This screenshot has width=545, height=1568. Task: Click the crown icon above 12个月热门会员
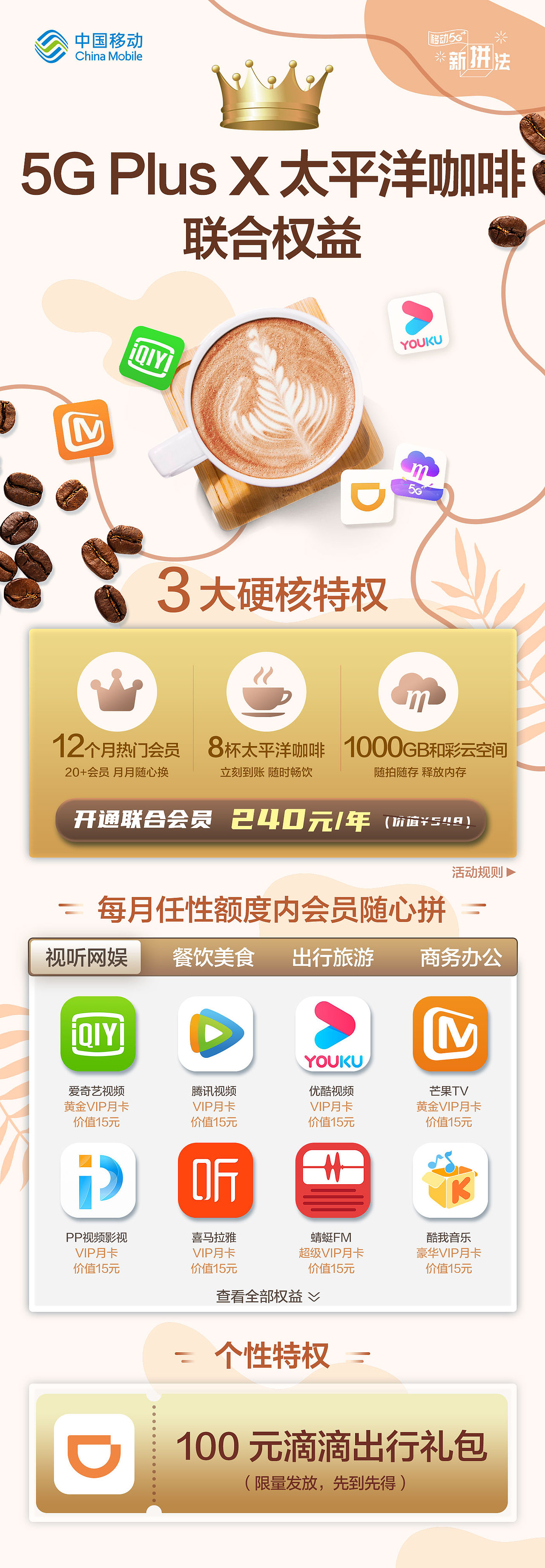(x=117, y=691)
